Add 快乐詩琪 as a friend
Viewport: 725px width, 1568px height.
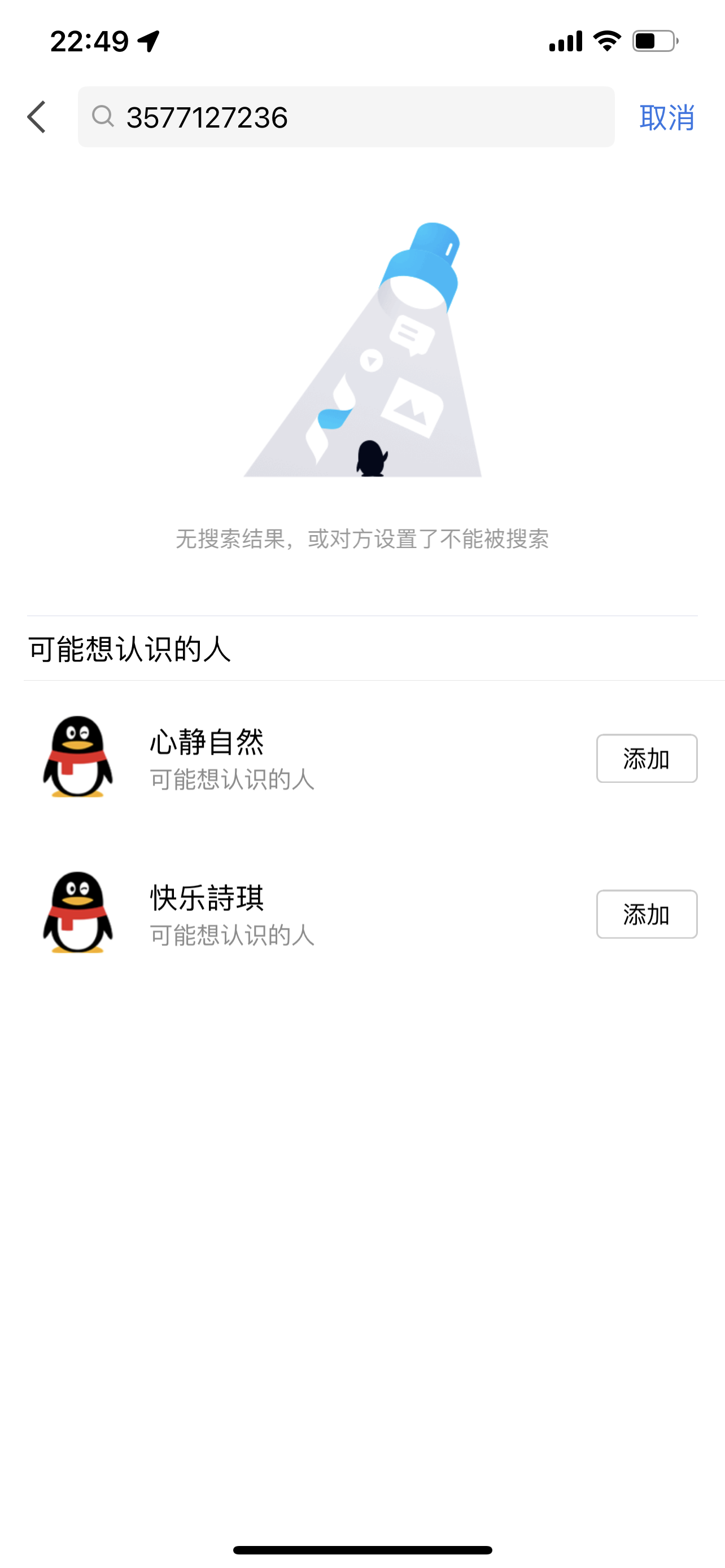point(646,914)
